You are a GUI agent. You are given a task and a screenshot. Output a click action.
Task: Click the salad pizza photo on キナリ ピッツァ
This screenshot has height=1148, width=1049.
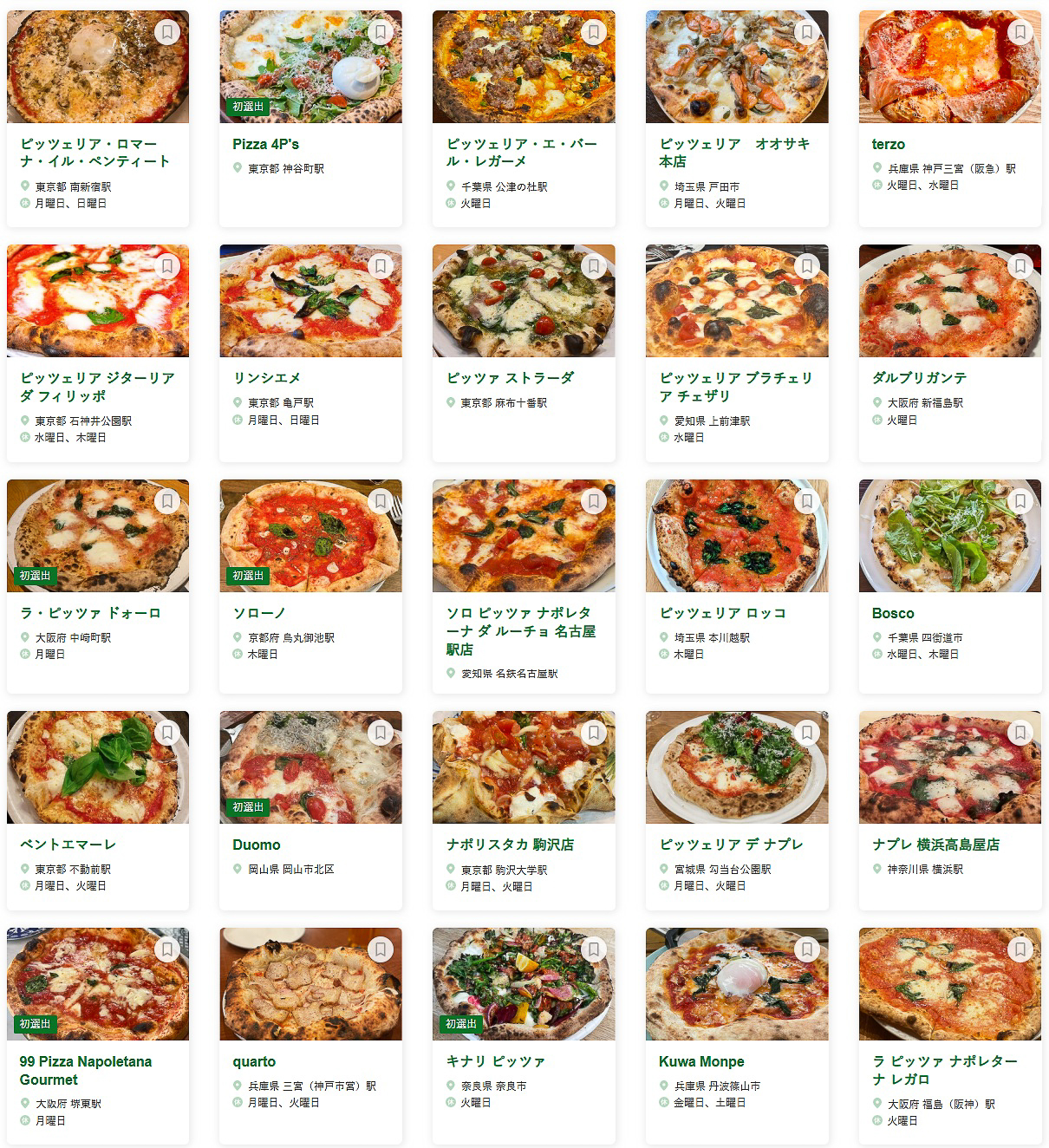(524, 982)
